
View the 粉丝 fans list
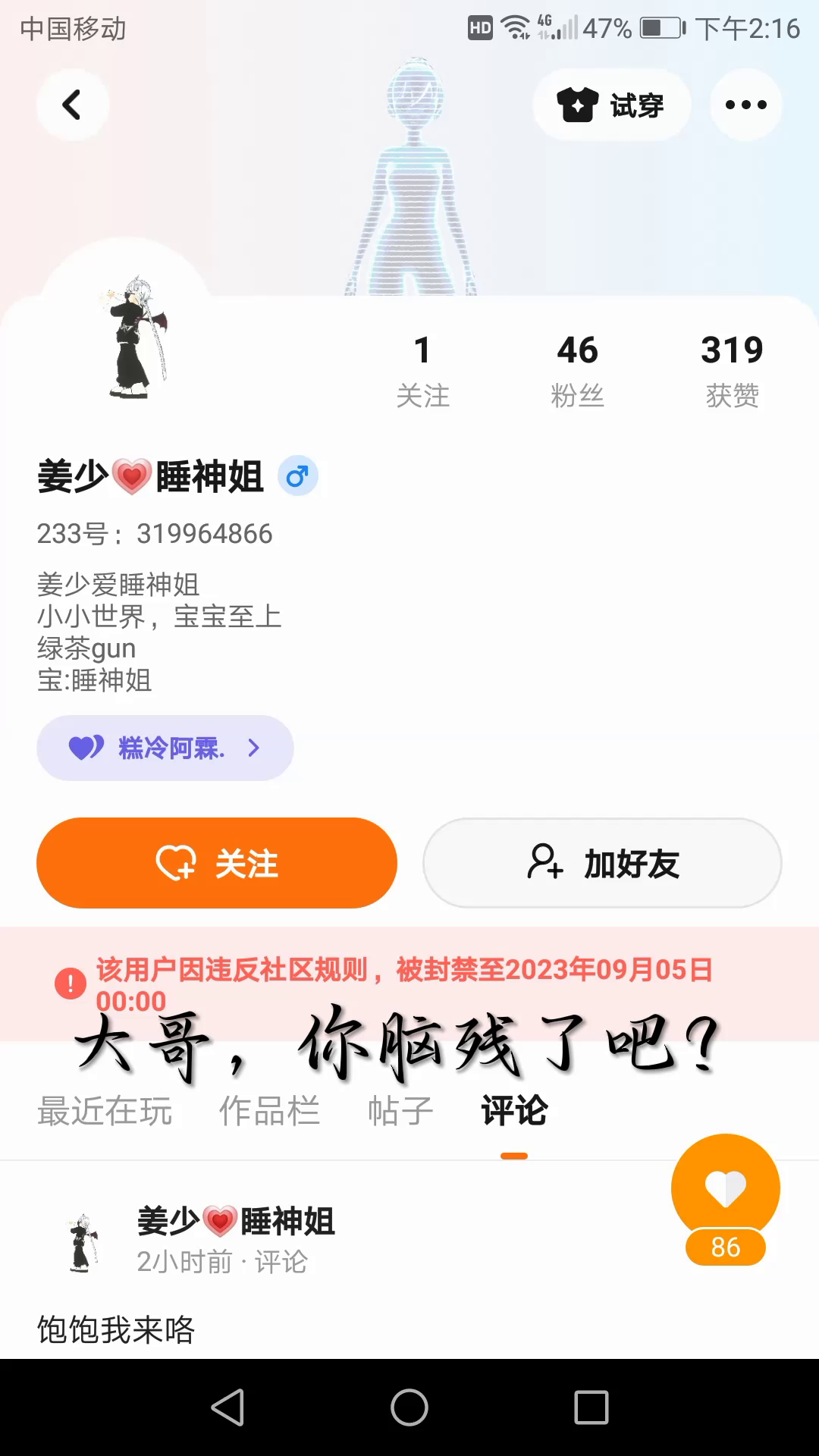tap(577, 370)
